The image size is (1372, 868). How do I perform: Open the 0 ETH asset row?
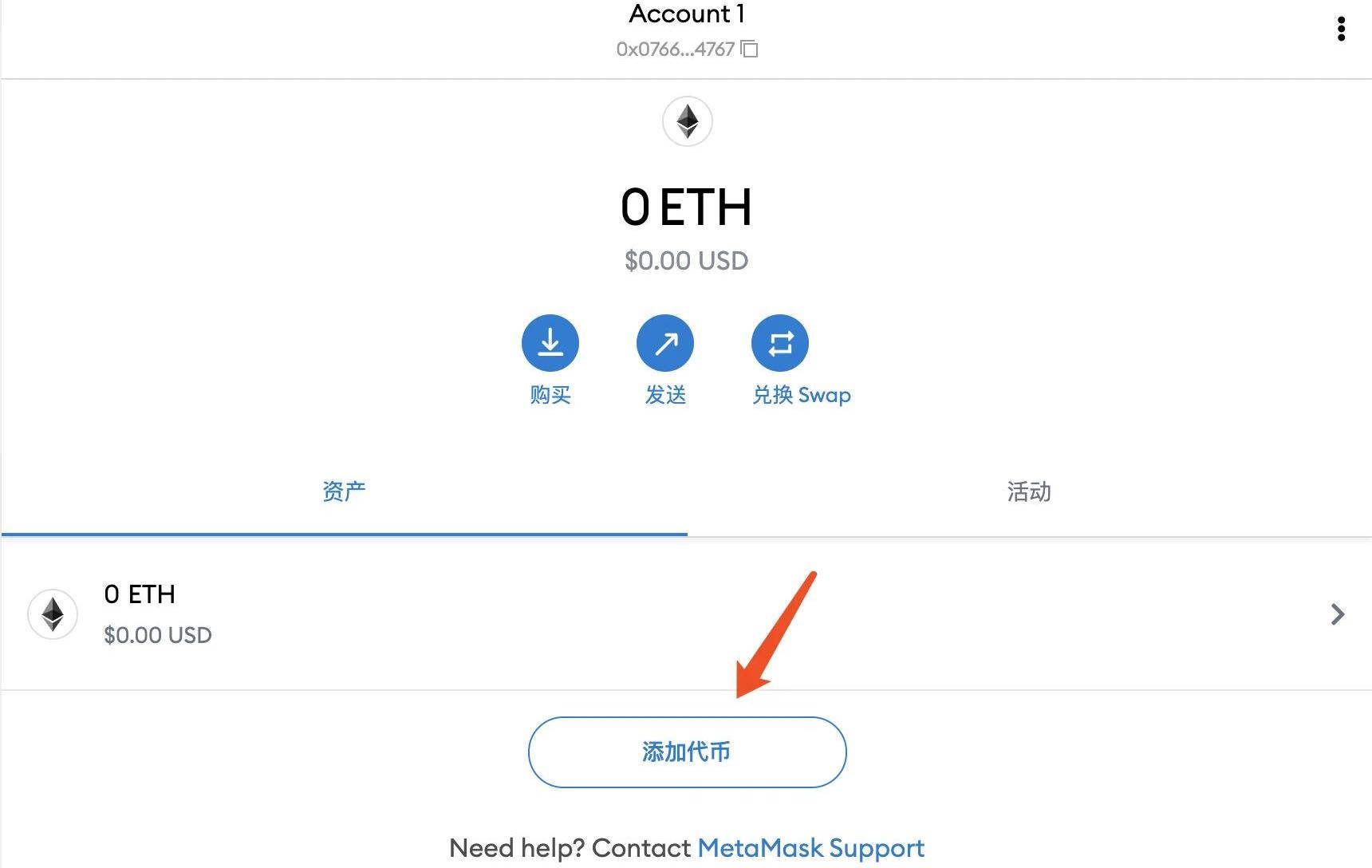(686, 614)
